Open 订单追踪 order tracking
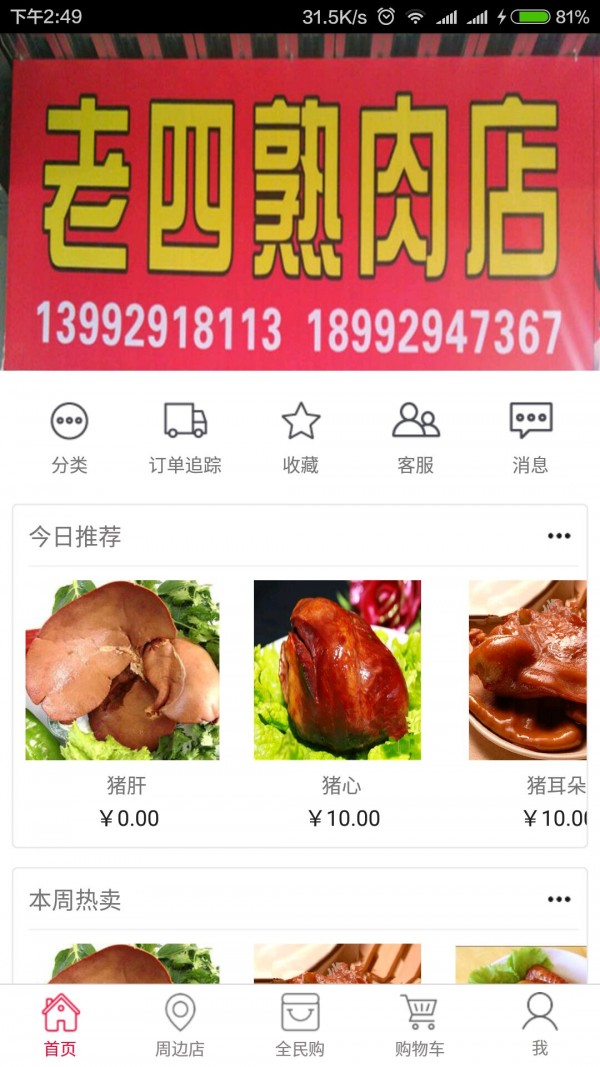 [x=185, y=436]
